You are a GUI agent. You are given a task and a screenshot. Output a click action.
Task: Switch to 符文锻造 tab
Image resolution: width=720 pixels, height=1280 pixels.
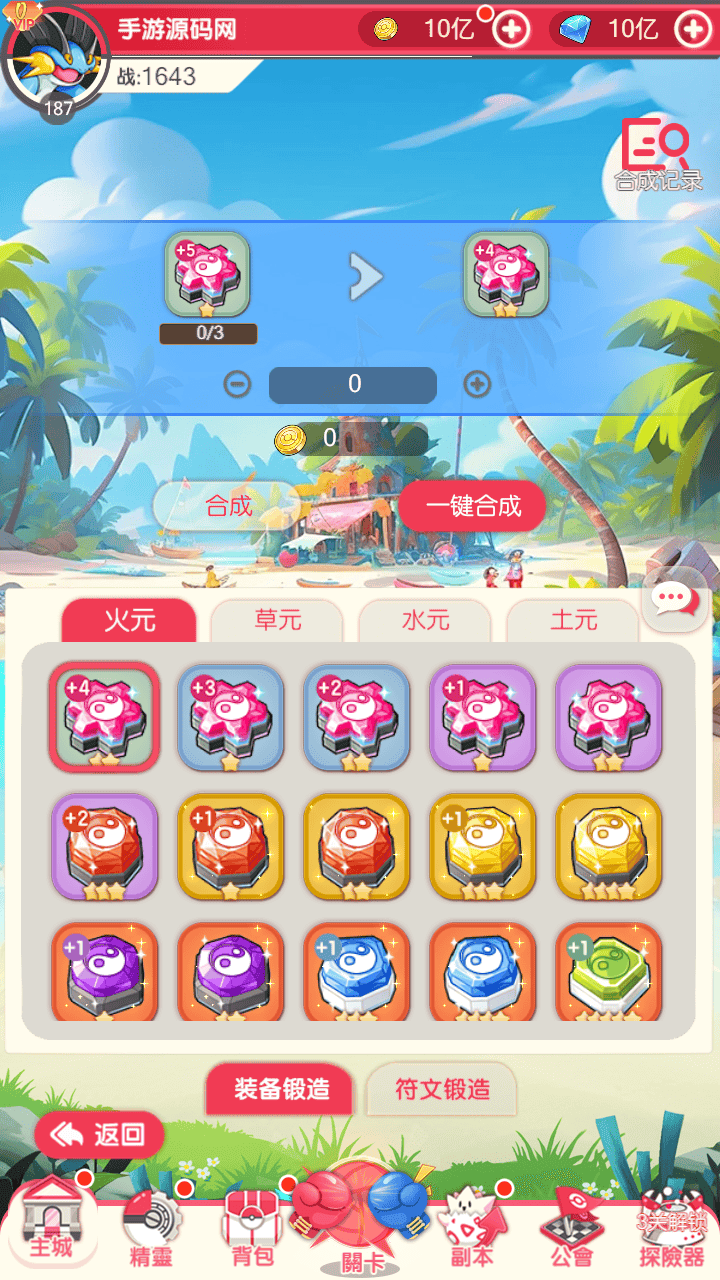tap(442, 1089)
